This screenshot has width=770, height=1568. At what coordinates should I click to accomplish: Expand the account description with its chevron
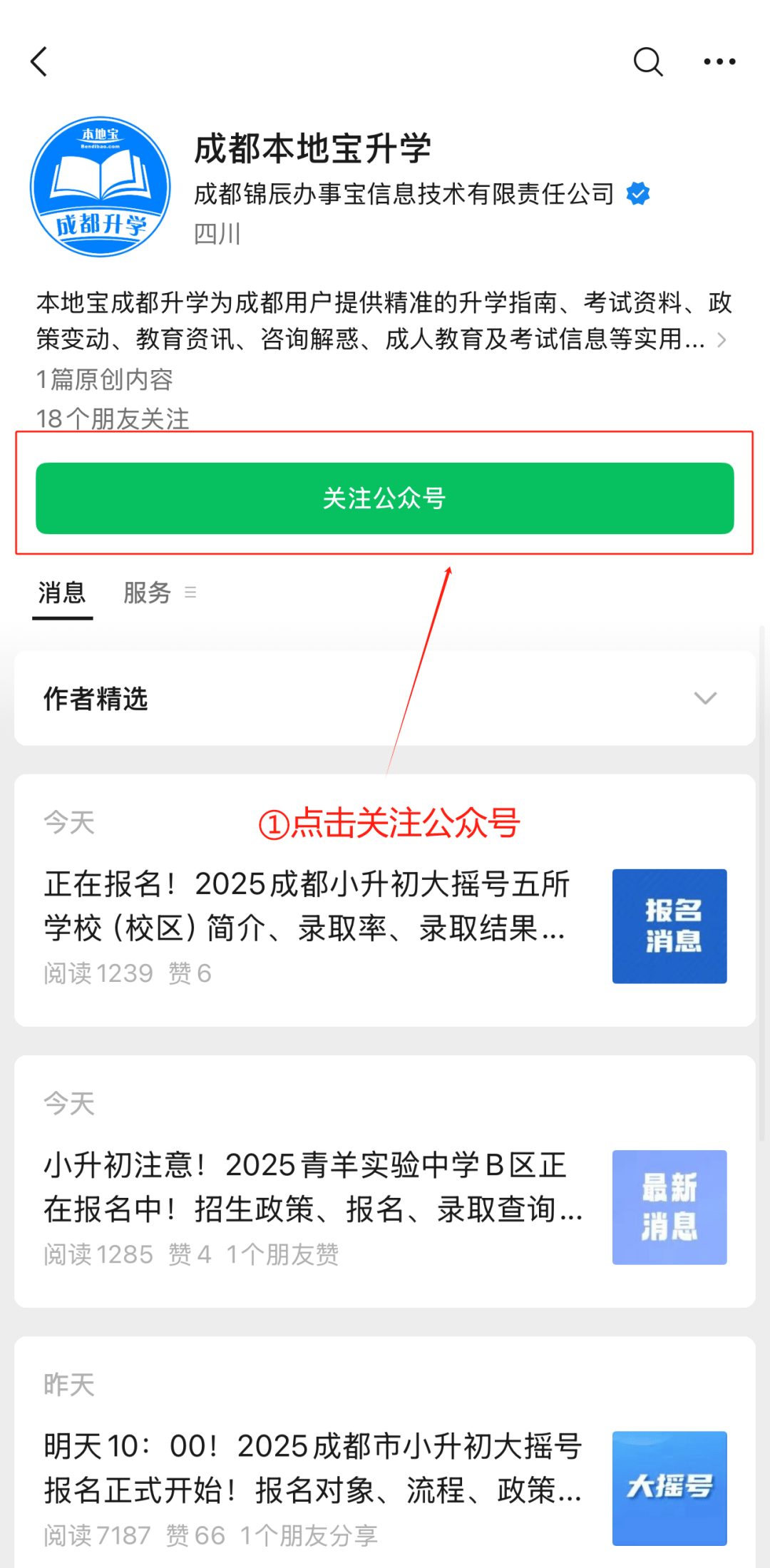tap(722, 339)
